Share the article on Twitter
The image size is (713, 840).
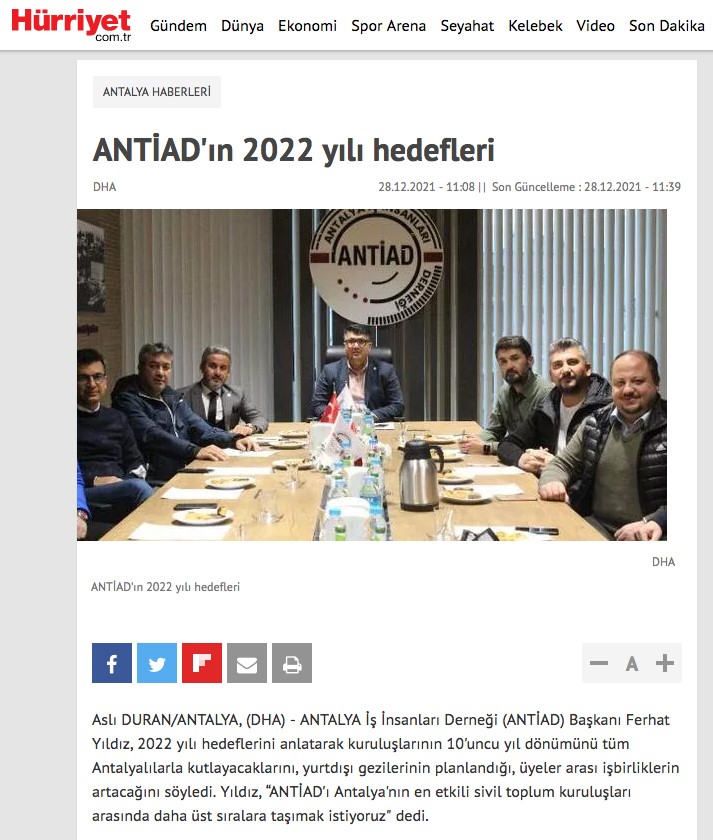[x=157, y=663]
